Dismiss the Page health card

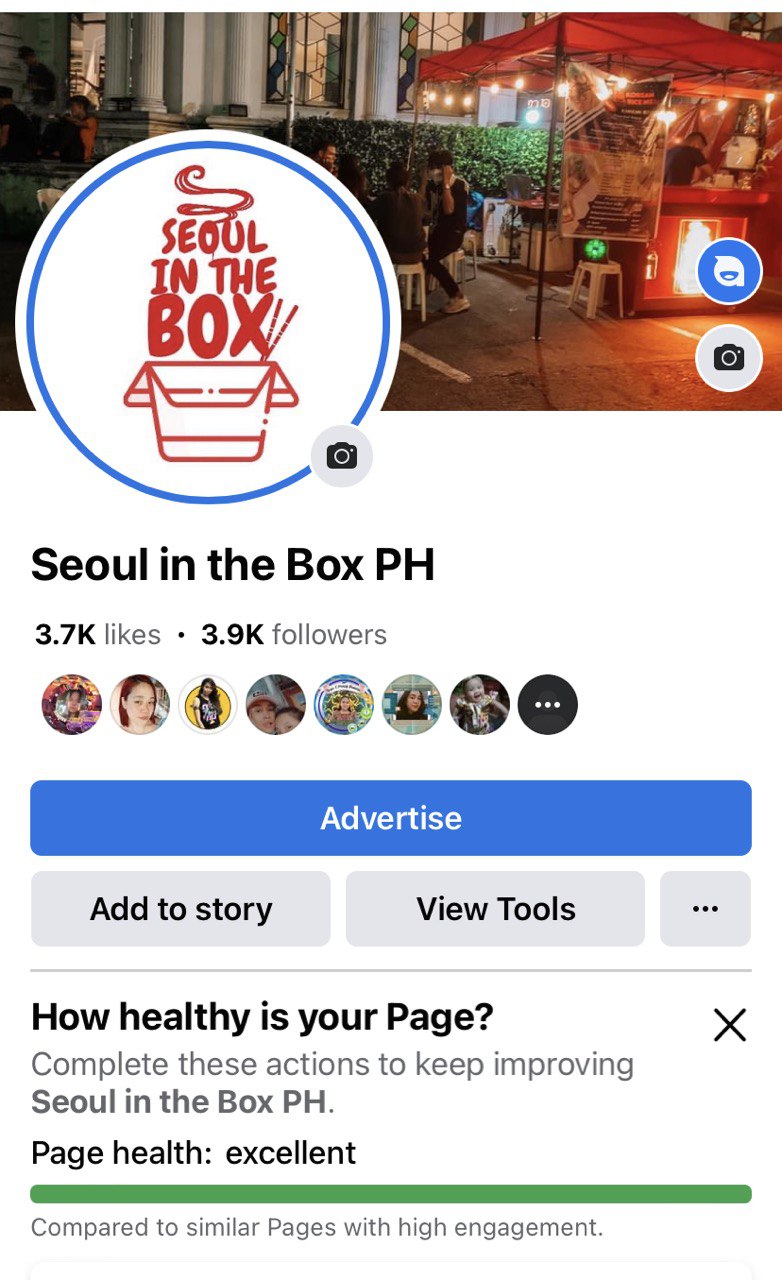click(729, 1025)
